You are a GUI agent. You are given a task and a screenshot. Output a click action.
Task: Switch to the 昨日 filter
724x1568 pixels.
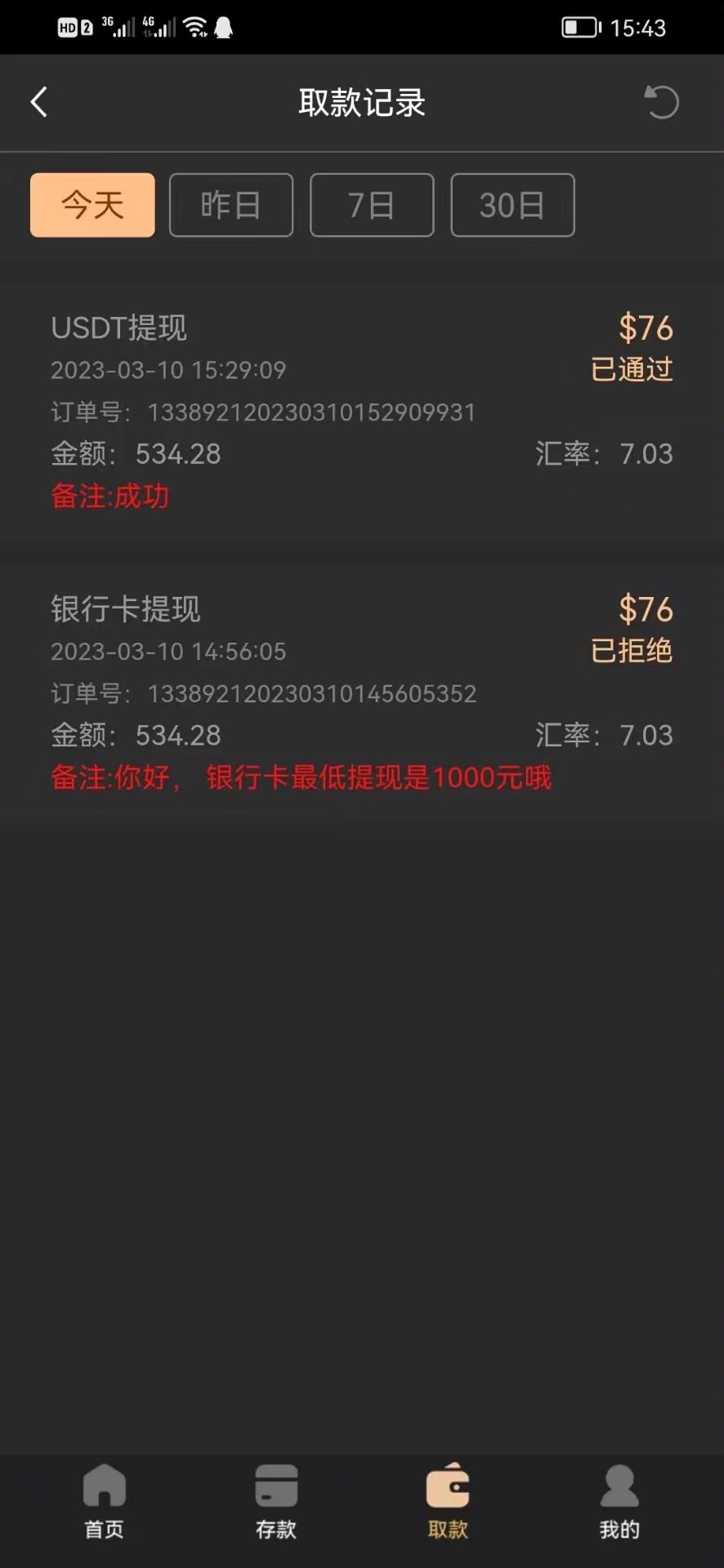(231, 205)
